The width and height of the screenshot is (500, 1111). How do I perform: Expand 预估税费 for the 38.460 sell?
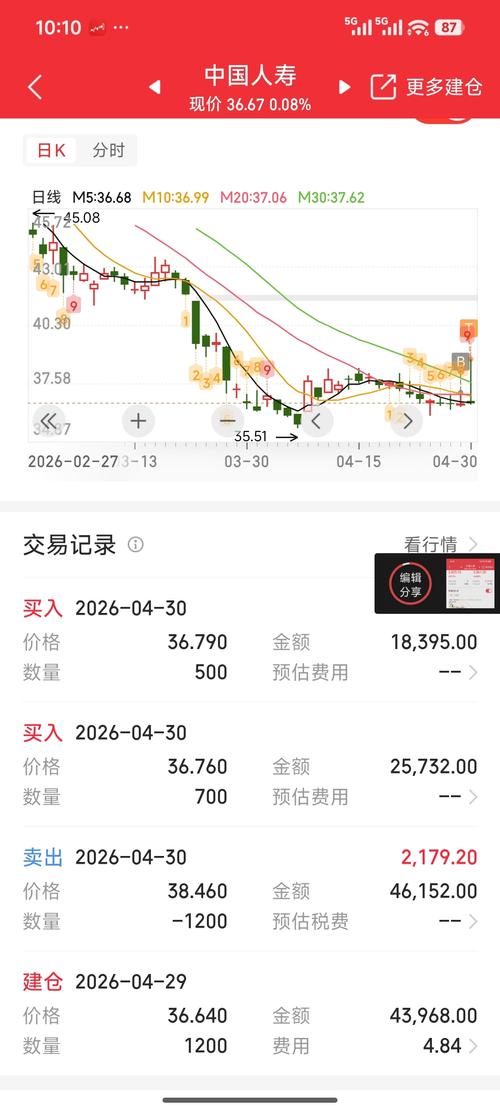pyautogui.click(x=457, y=921)
